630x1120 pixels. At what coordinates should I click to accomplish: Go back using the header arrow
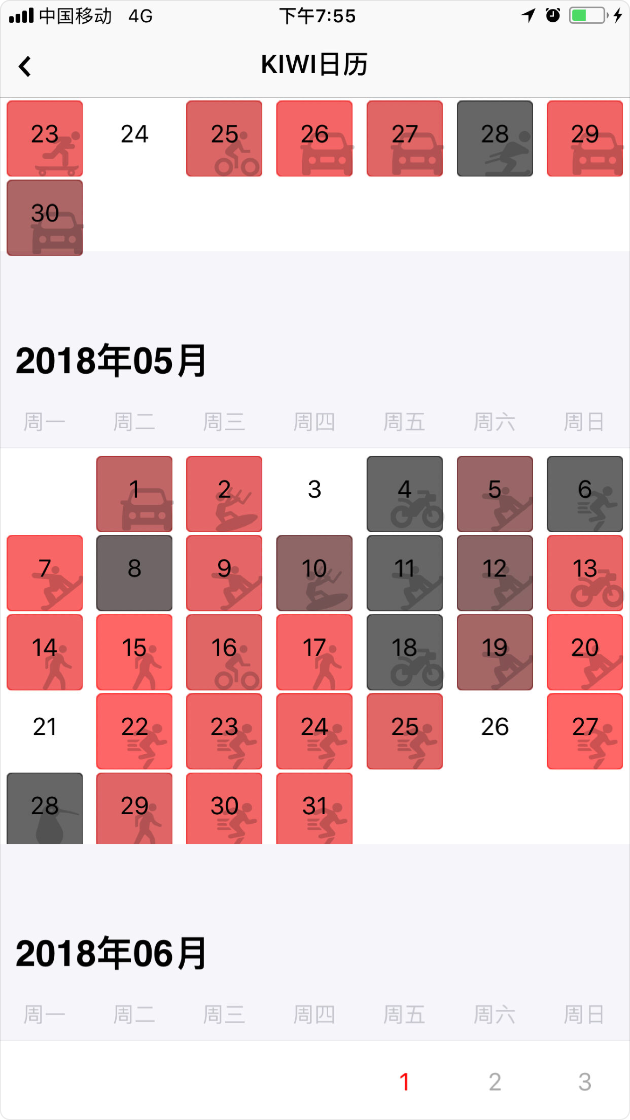(26, 66)
